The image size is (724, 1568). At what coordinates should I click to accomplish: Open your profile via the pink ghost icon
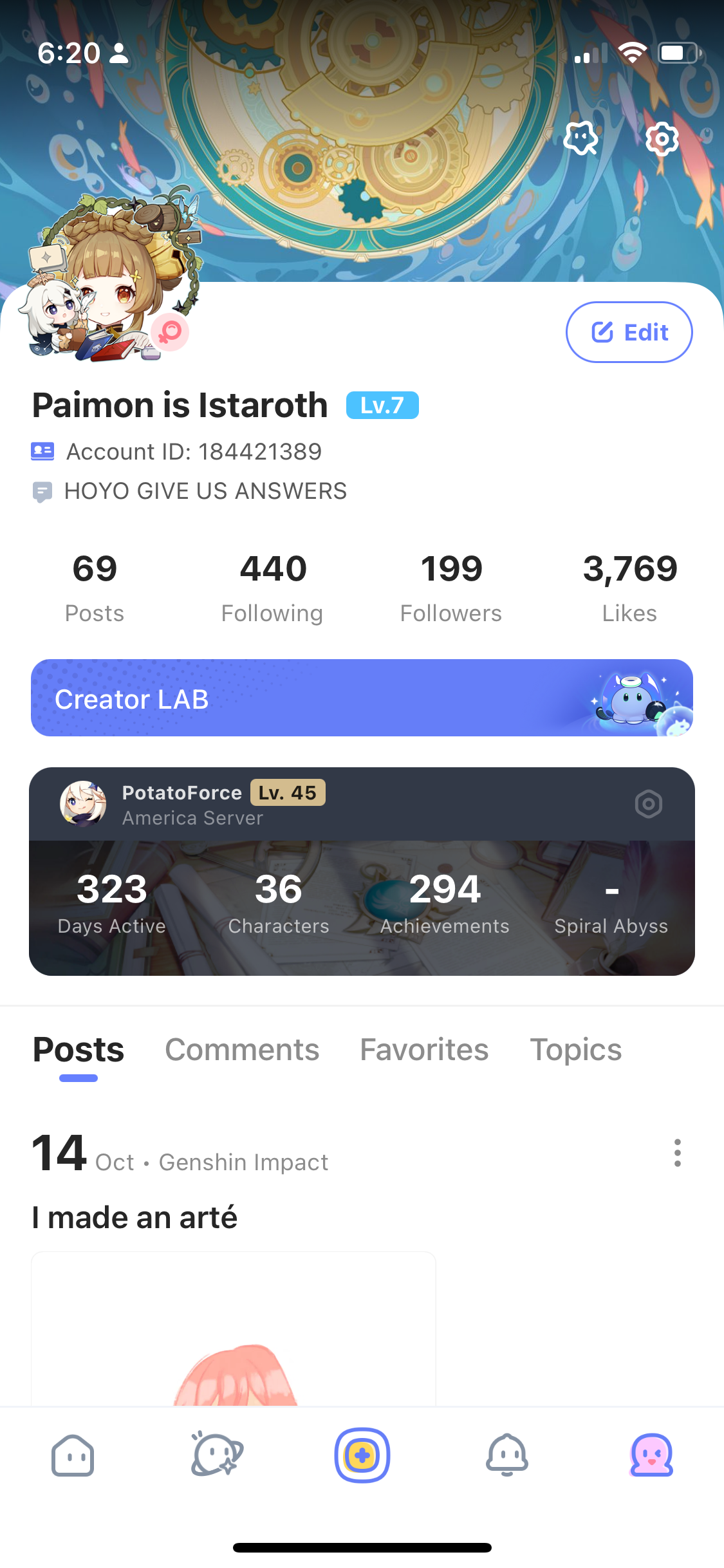pos(651,1456)
